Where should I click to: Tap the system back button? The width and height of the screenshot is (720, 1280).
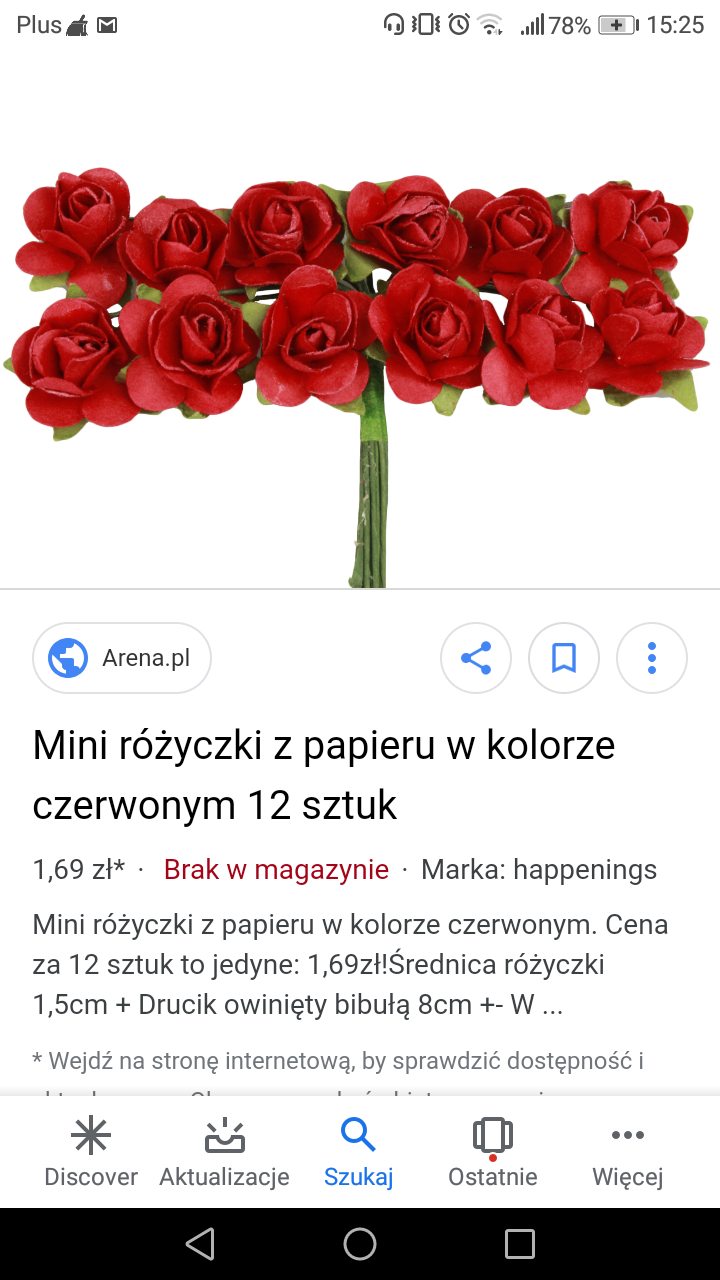200,1244
